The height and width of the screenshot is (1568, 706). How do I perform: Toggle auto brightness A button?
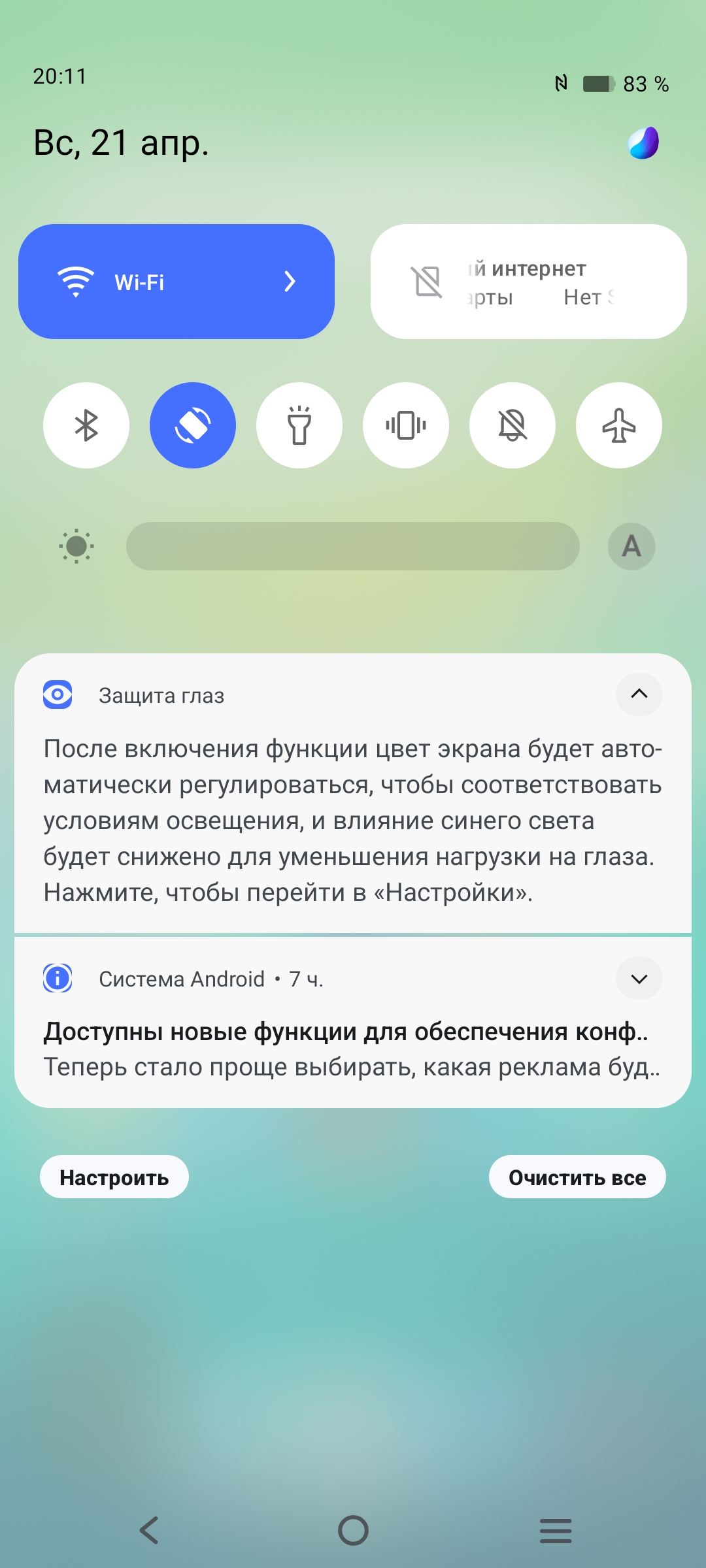point(631,546)
